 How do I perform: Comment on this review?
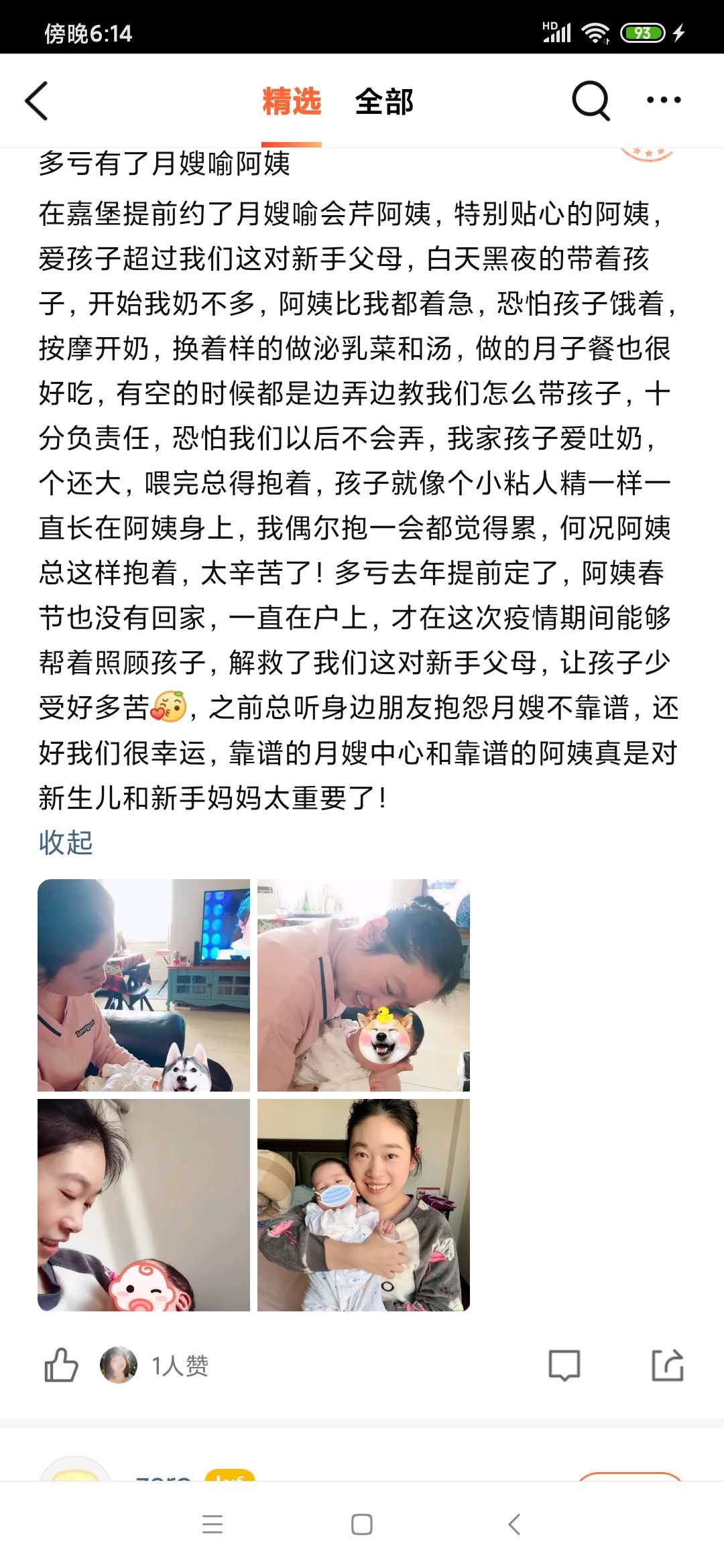[564, 1365]
